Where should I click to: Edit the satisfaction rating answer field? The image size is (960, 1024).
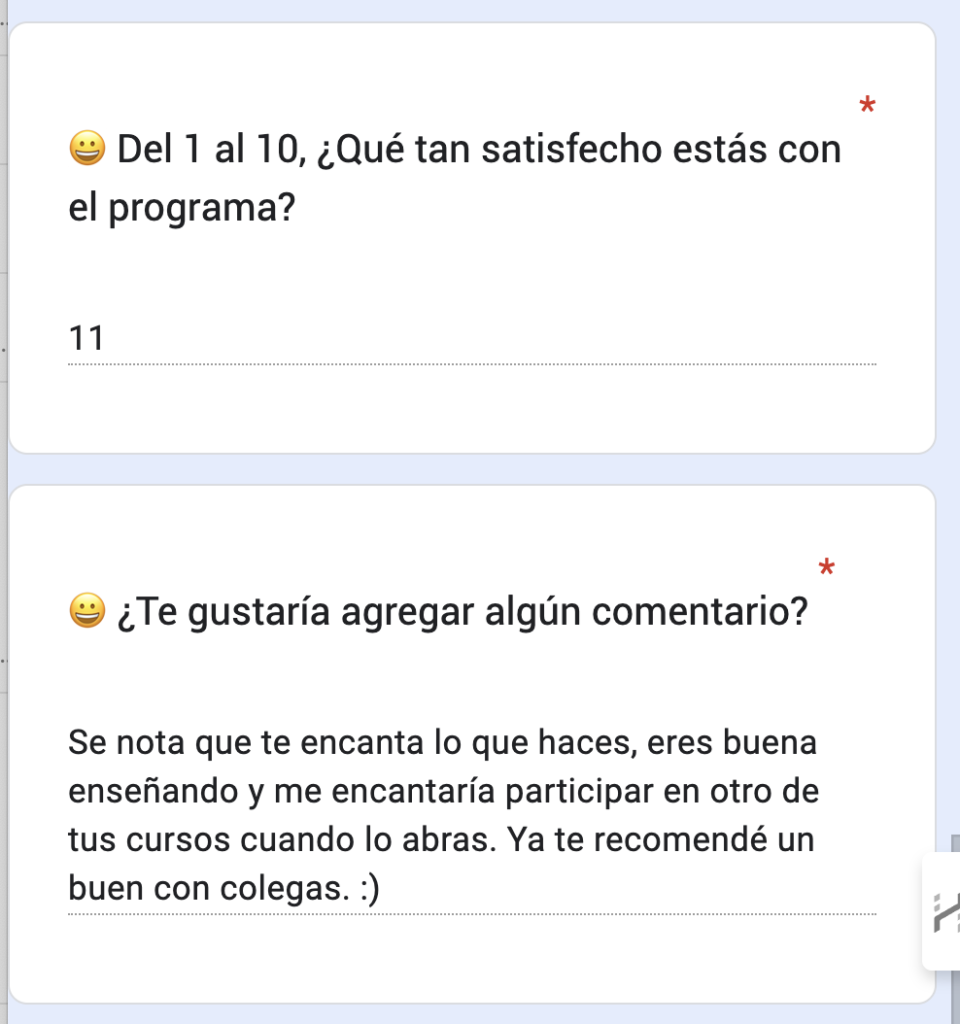click(x=470, y=340)
